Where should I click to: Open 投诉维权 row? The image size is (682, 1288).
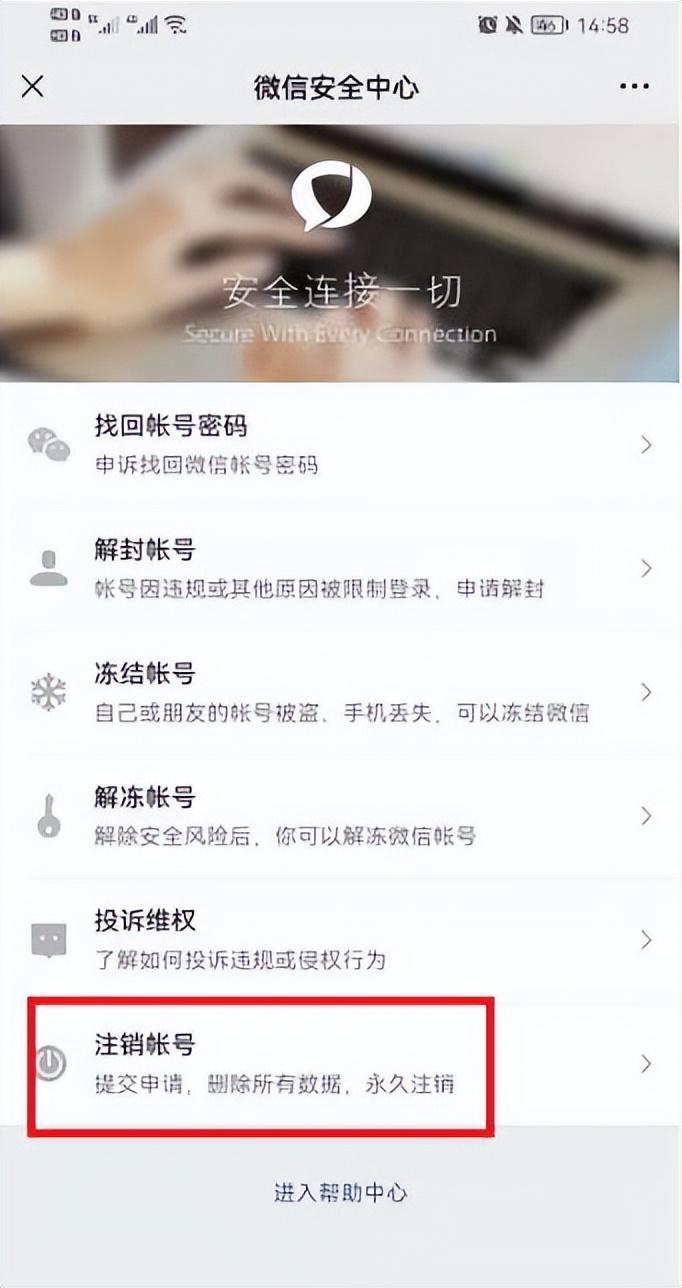point(340,940)
